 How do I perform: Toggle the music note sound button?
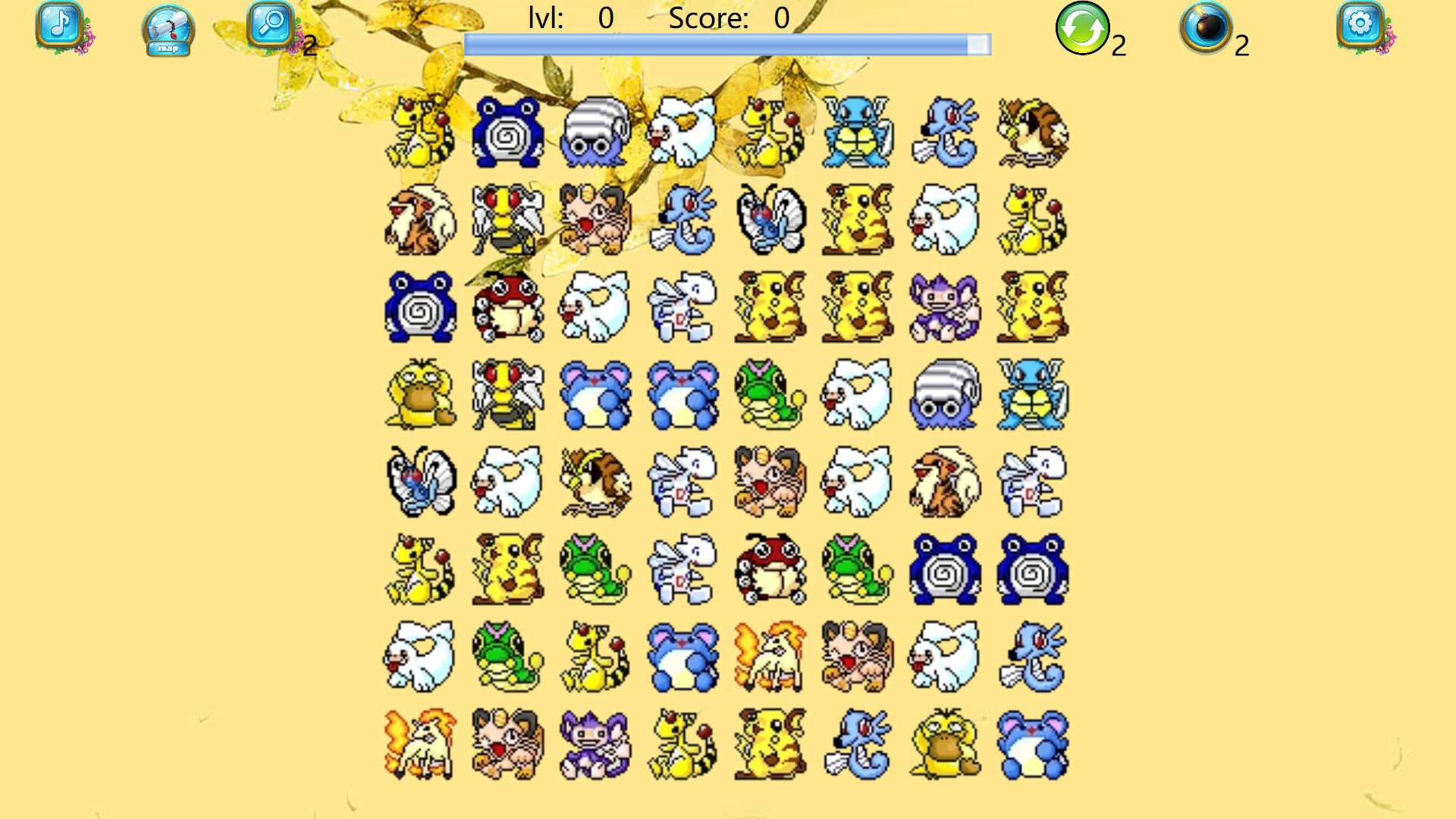point(59,26)
